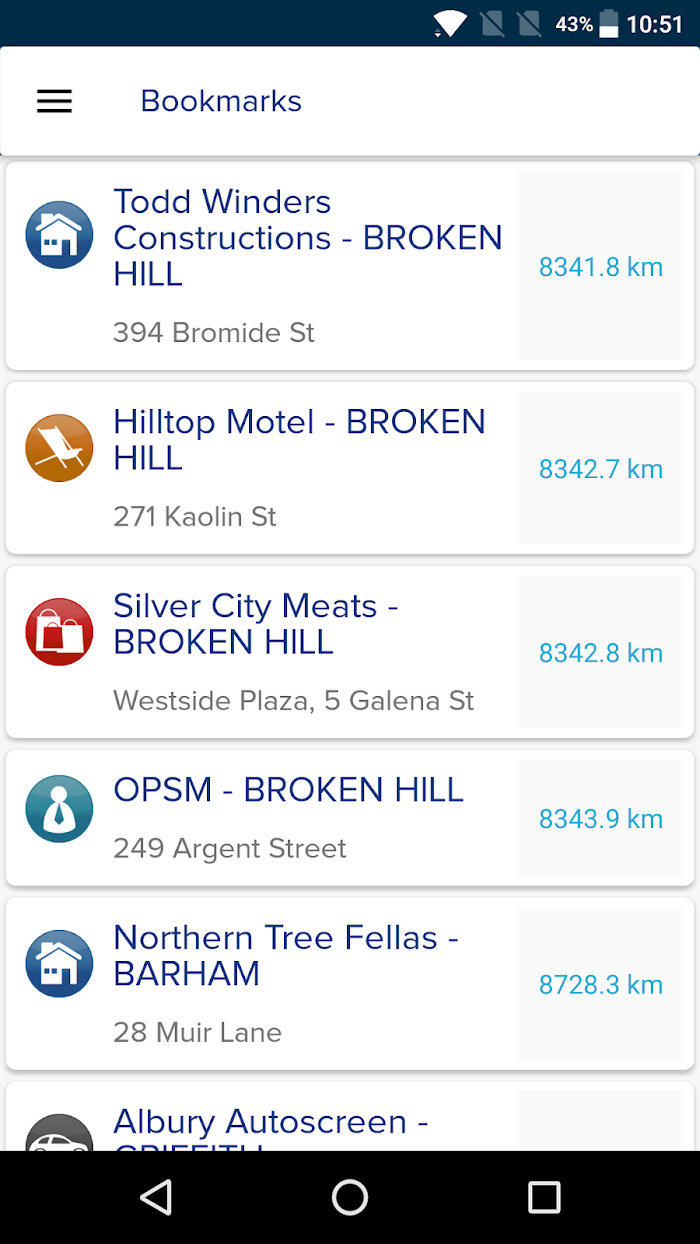Tap the 8341.8 km distance box
The width and height of the screenshot is (700, 1244).
tap(601, 266)
